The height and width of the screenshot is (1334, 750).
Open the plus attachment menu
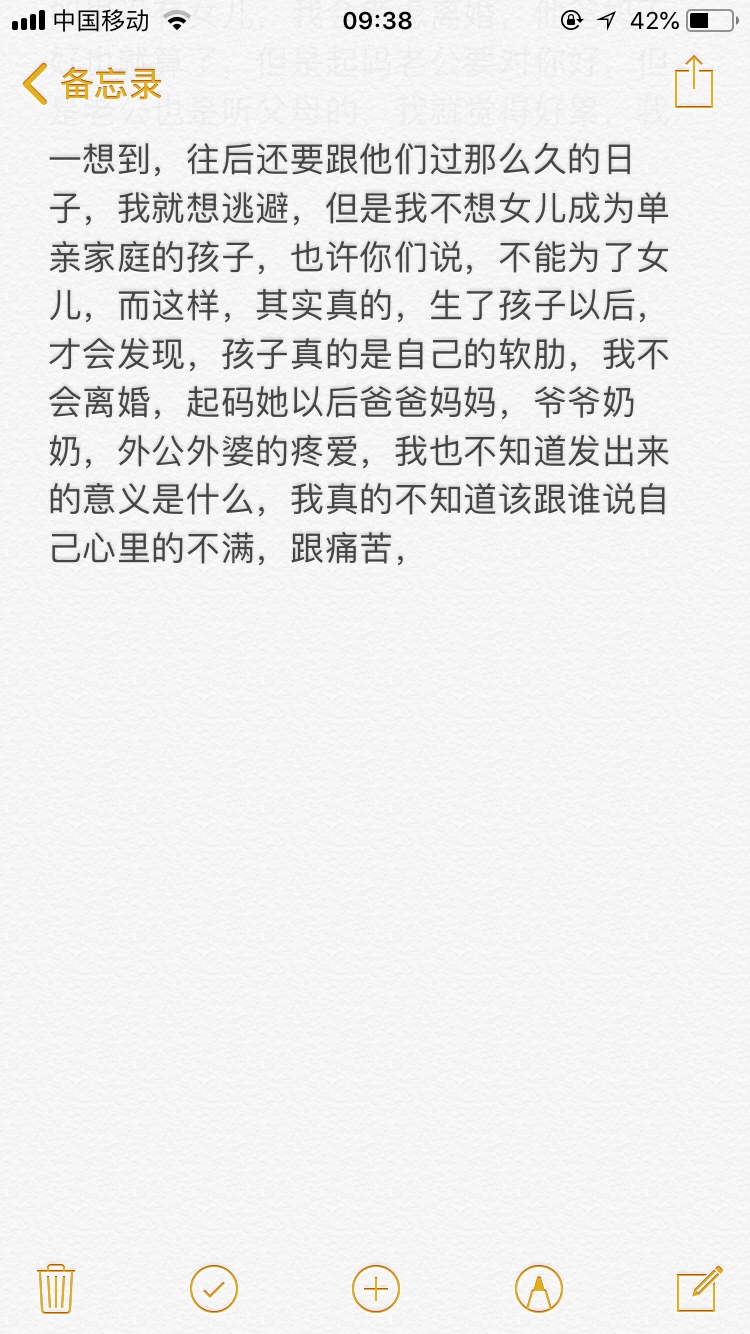coord(376,1288)
